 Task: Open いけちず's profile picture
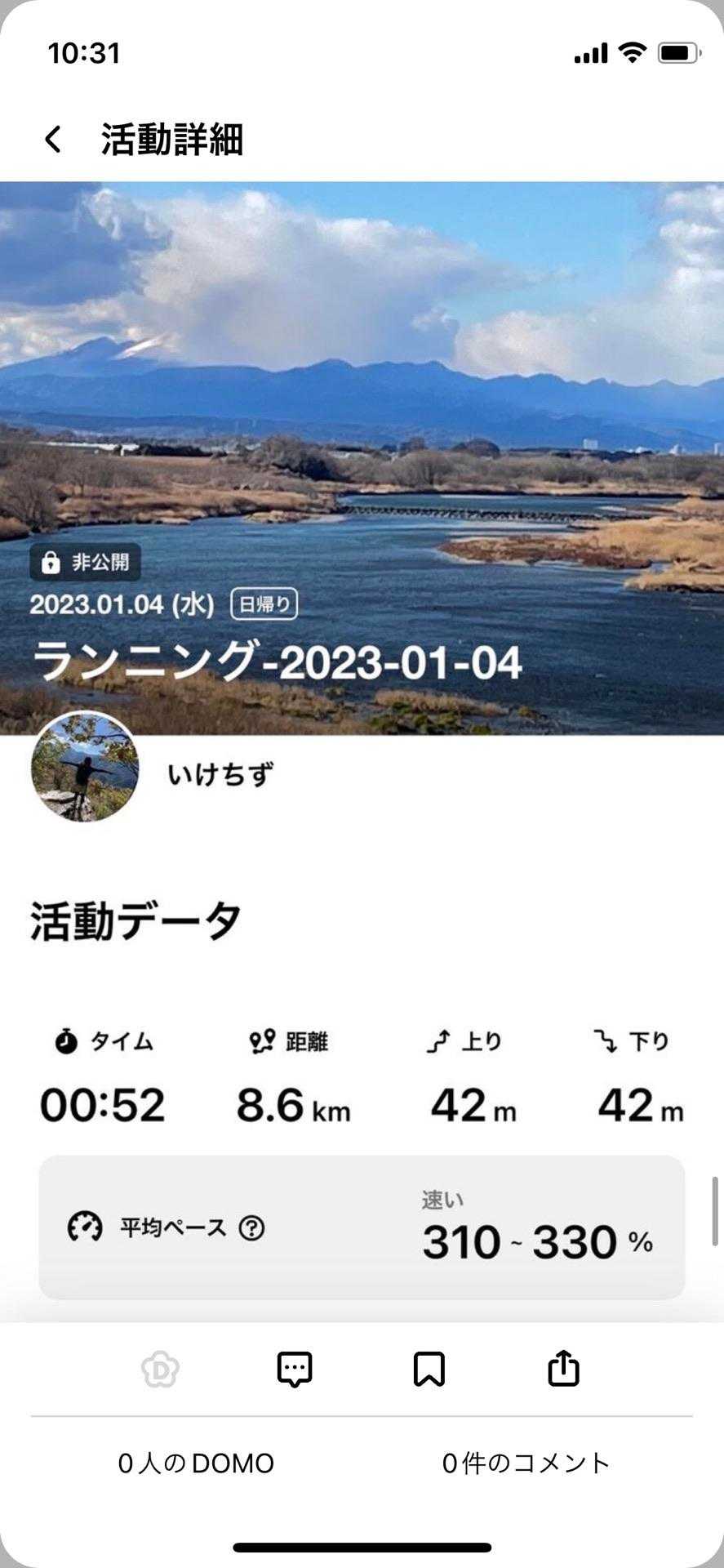point(85,767)
